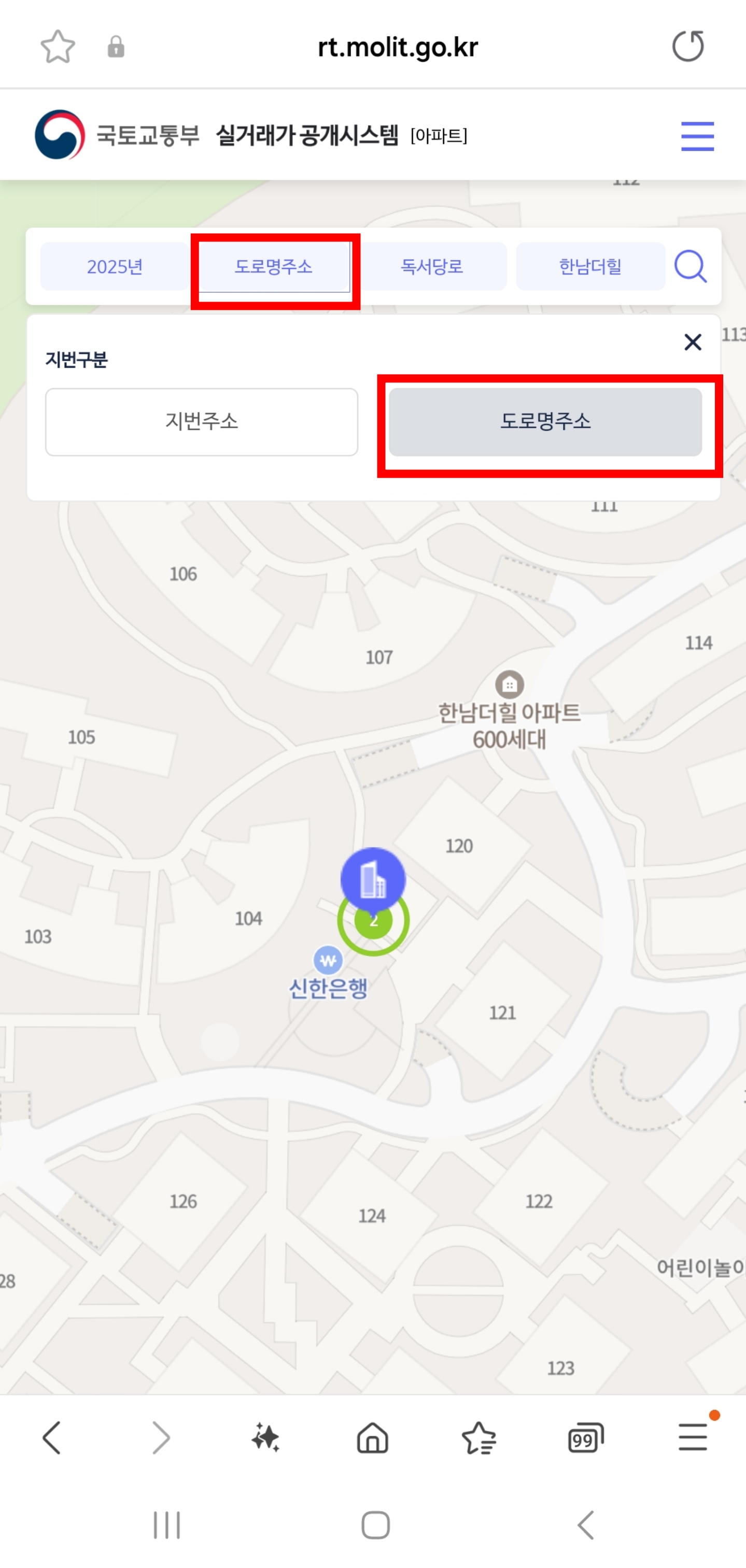
Task: Open the 2025년 year selector
Action: point(115,266)
